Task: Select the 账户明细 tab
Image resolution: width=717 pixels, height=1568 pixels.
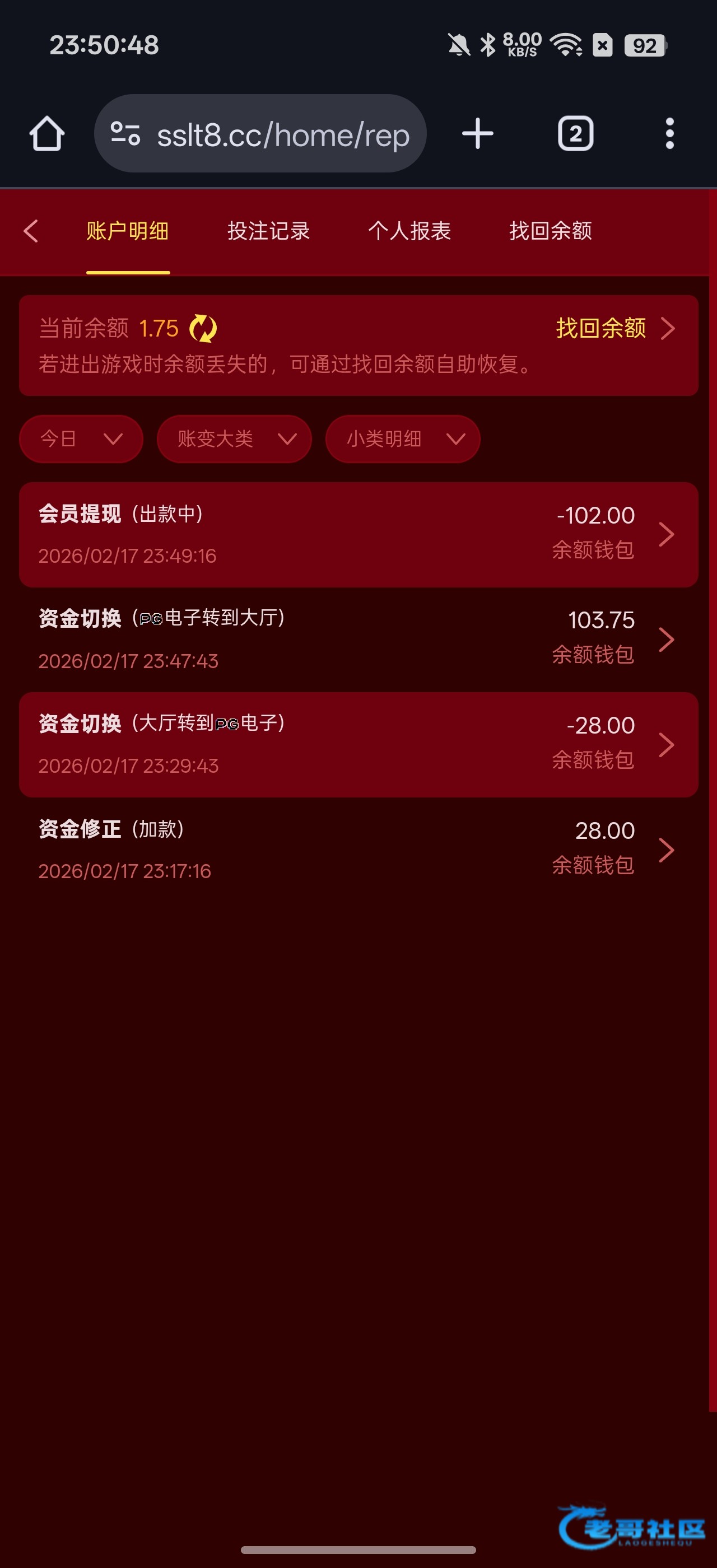Action: point(128,231)
